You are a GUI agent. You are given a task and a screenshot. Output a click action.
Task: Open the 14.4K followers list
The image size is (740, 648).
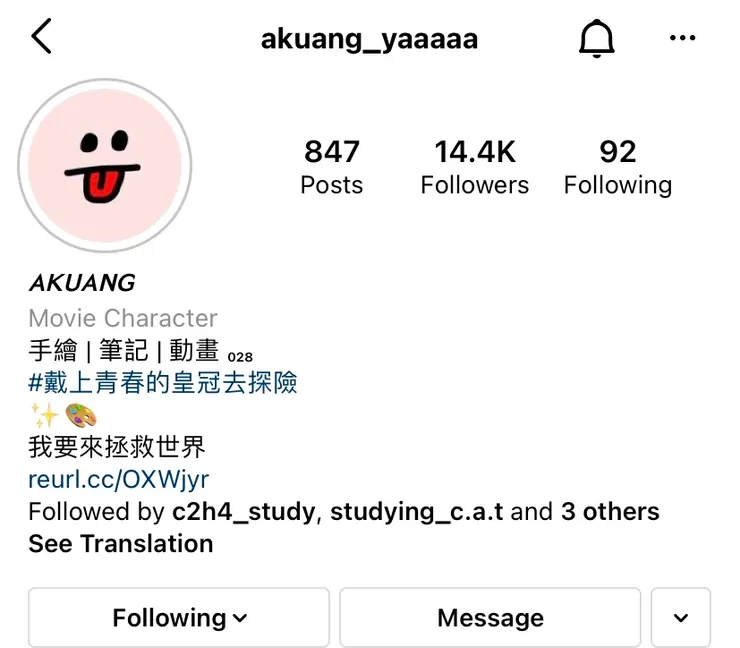pyautogui.click(x=474, y=167)
